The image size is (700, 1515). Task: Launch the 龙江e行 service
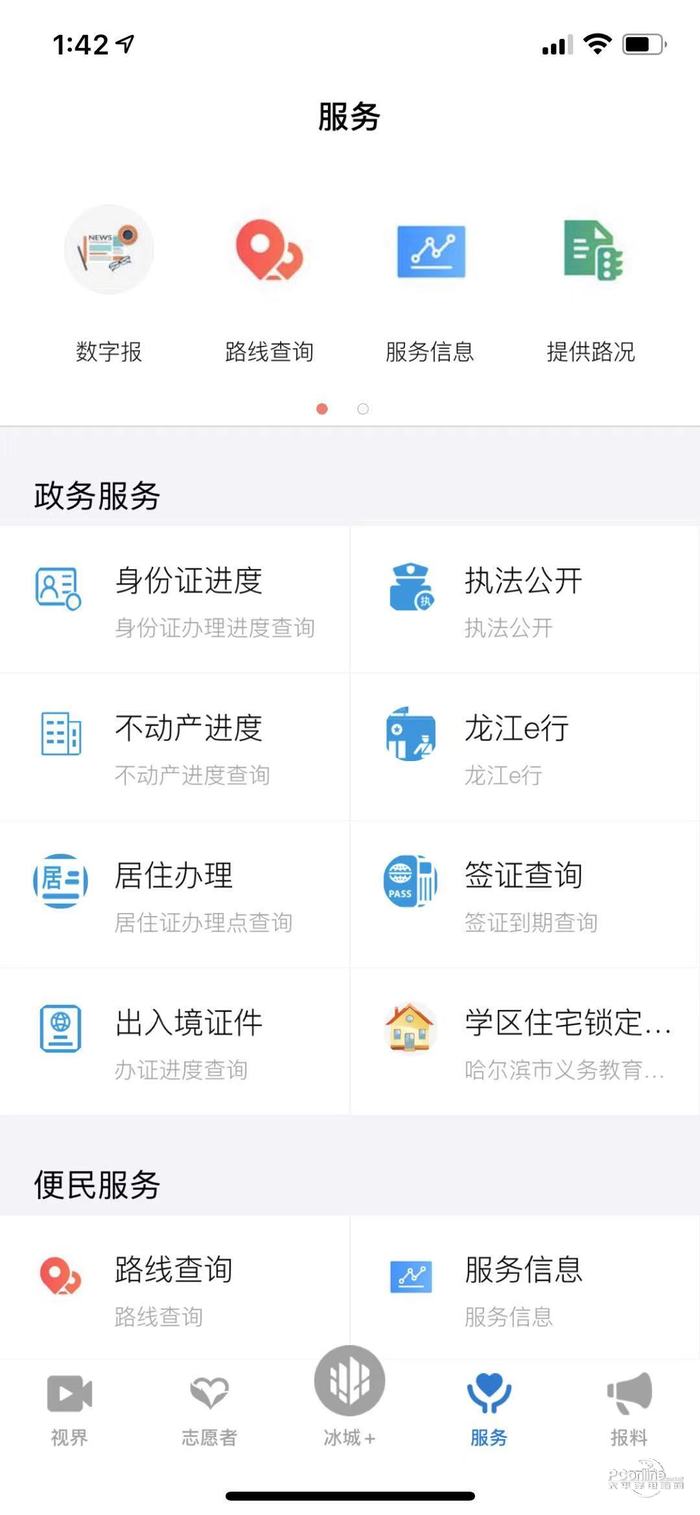524,746
